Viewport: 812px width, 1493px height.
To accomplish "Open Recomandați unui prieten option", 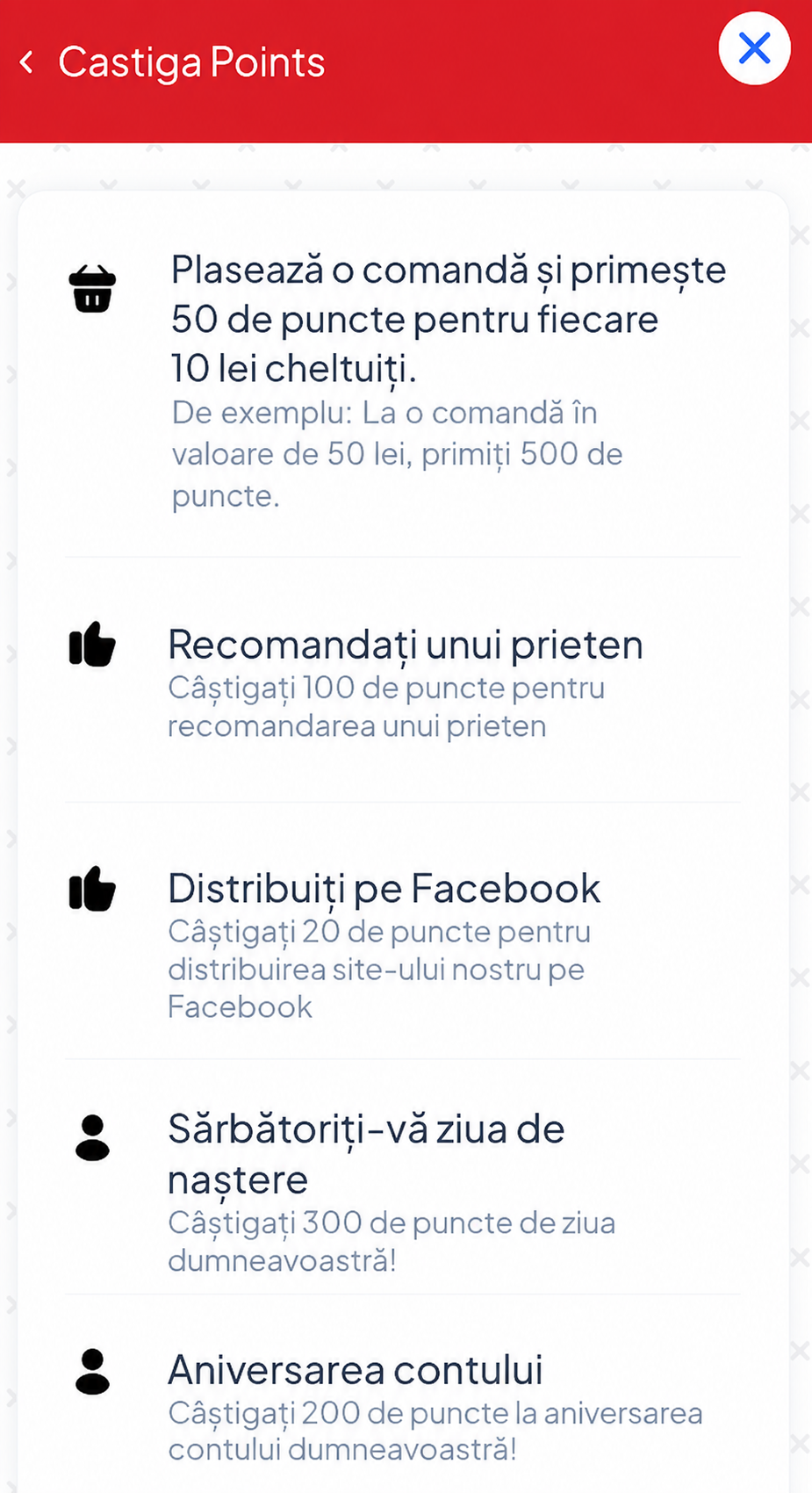I will [x=403, y=680].
